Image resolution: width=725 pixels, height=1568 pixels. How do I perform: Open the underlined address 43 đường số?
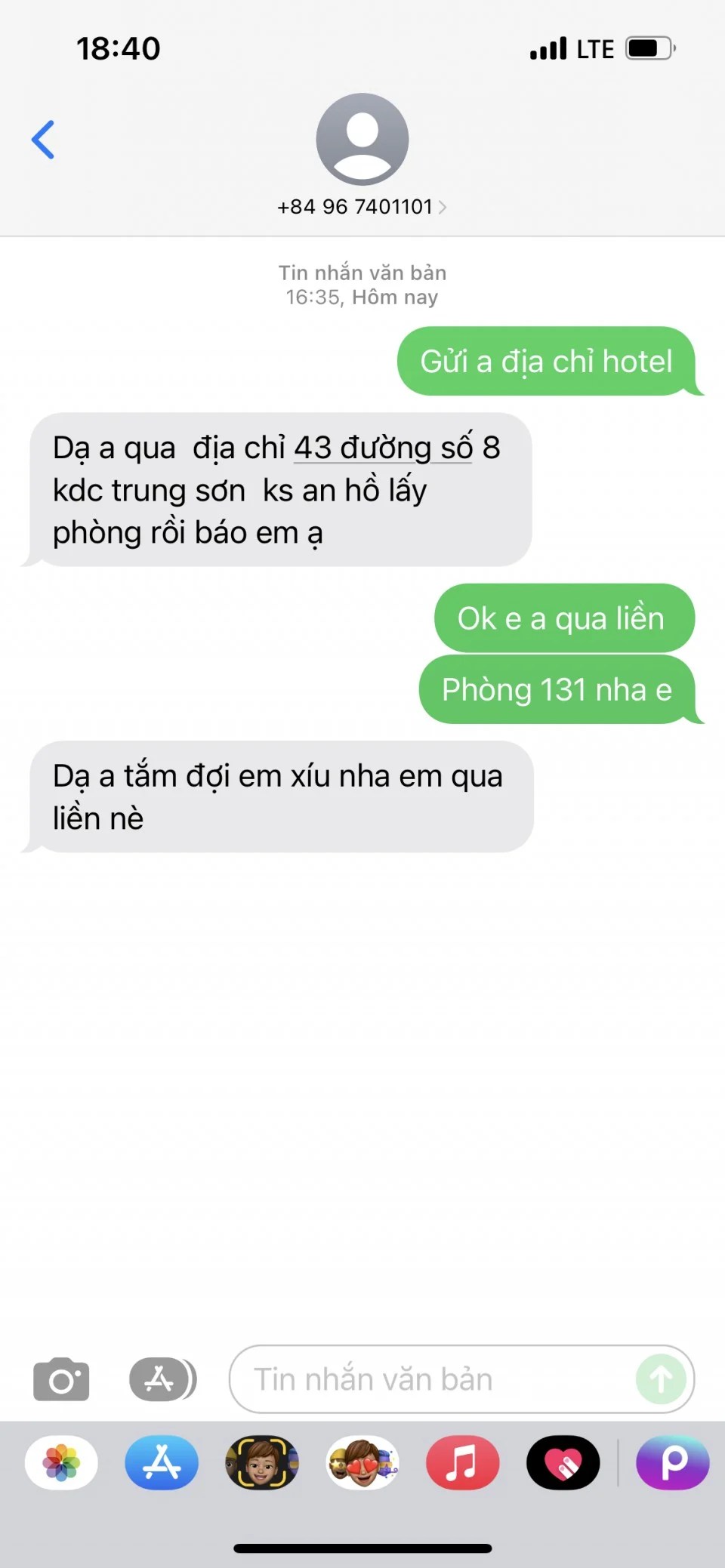click(x=382, y=448)
